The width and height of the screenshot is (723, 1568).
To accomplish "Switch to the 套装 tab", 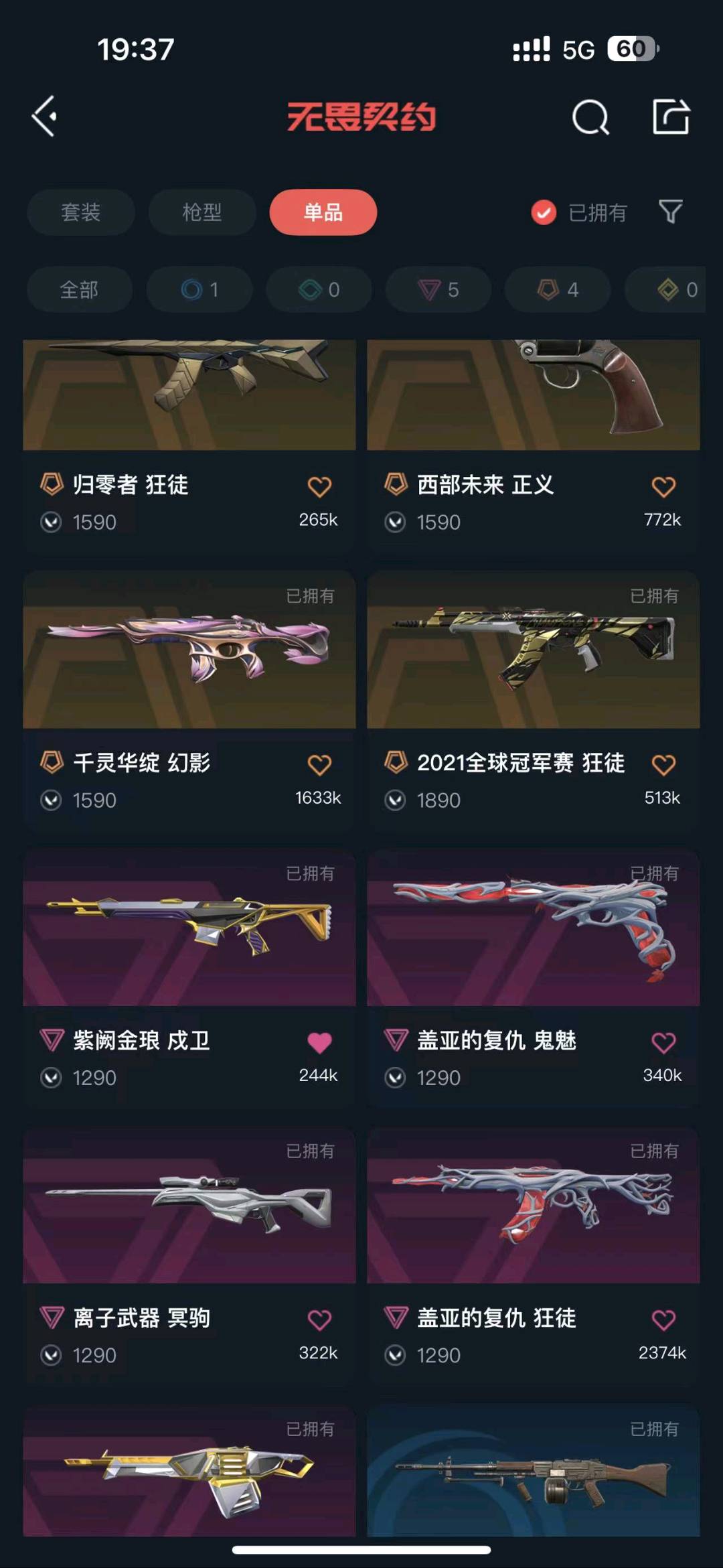I will tap(81, 212).
